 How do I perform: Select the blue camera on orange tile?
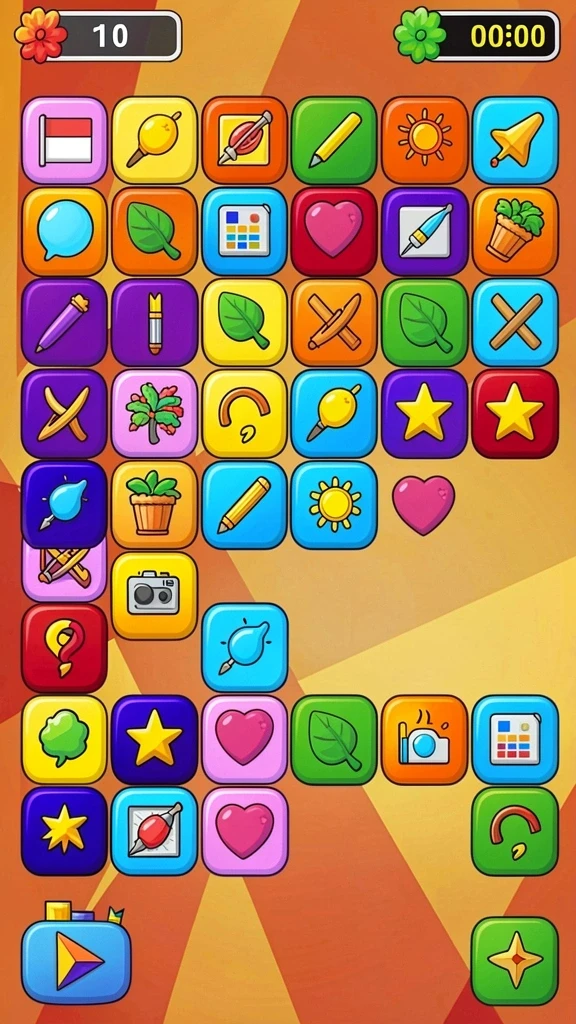[424, 739]
